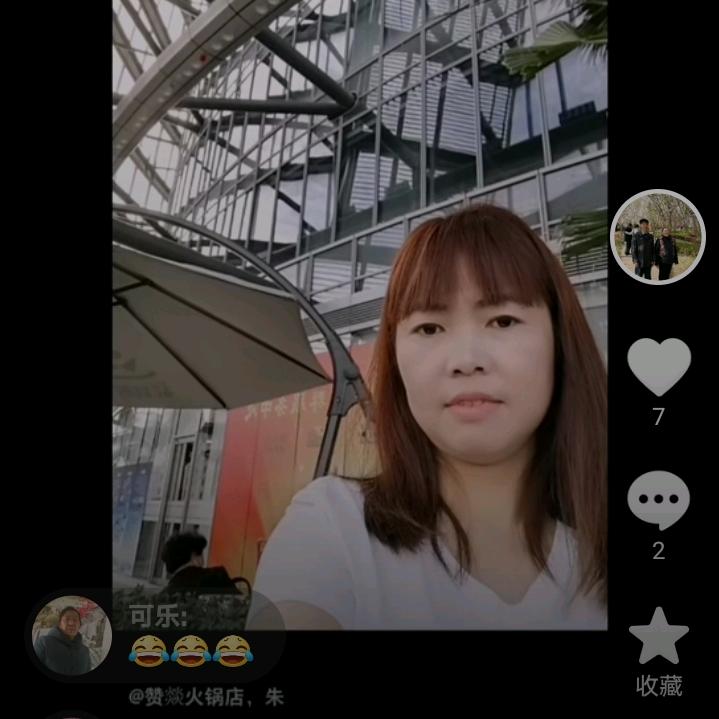This screenshot has height=719, width=719.
Task: Like this video with the heart icon
Action: click(658, 367)
